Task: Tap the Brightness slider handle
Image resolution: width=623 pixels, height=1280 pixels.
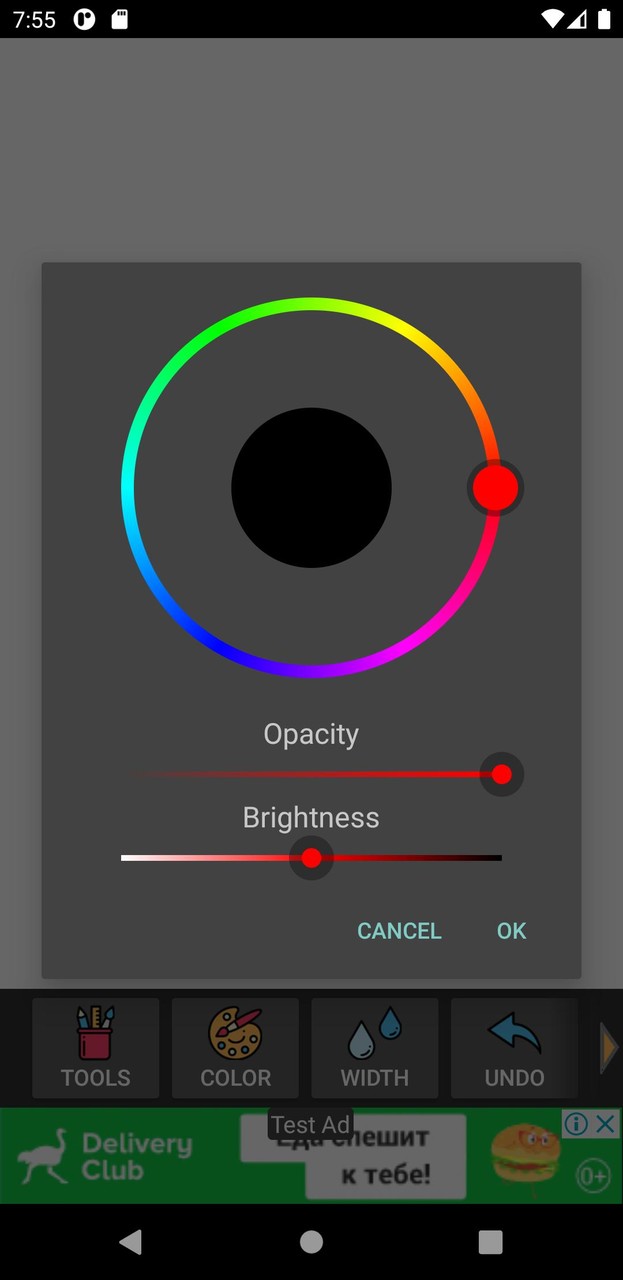Action: 311,858
